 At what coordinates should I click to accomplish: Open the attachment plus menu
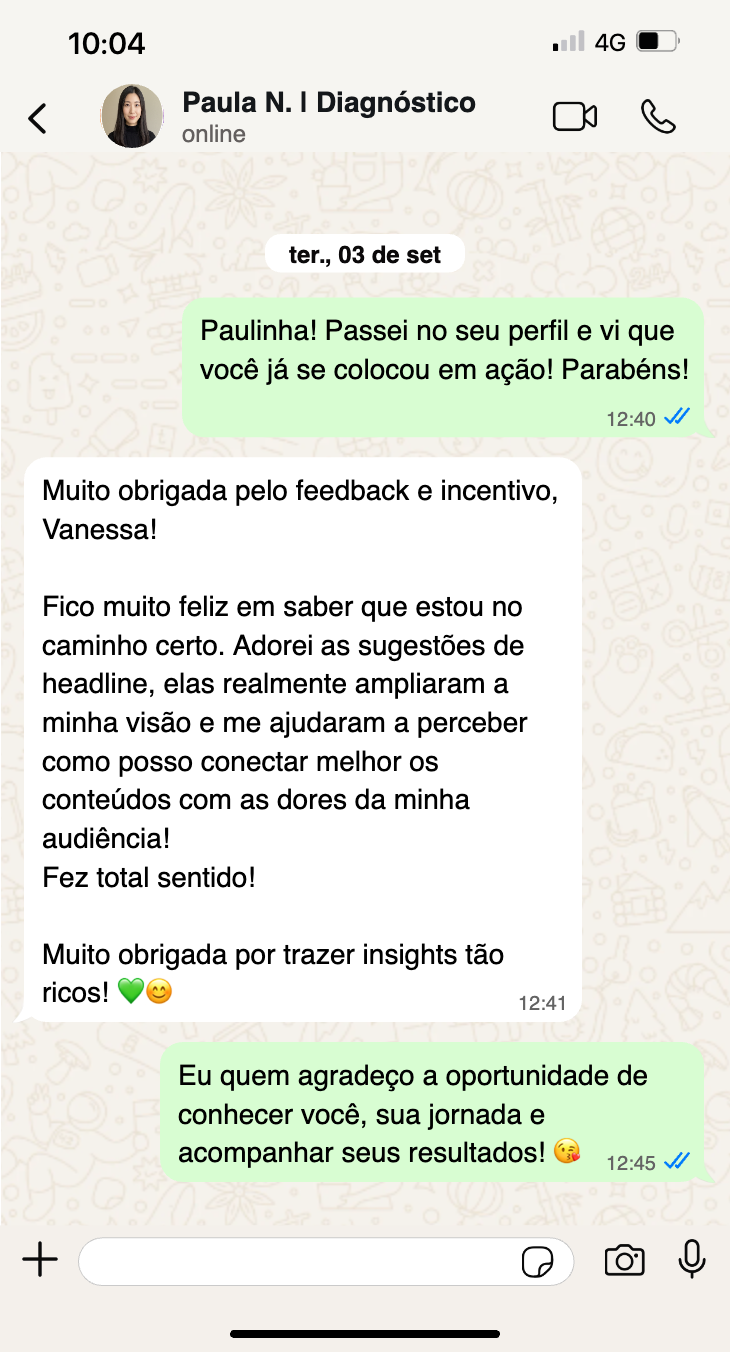(x=40, y=1260)
